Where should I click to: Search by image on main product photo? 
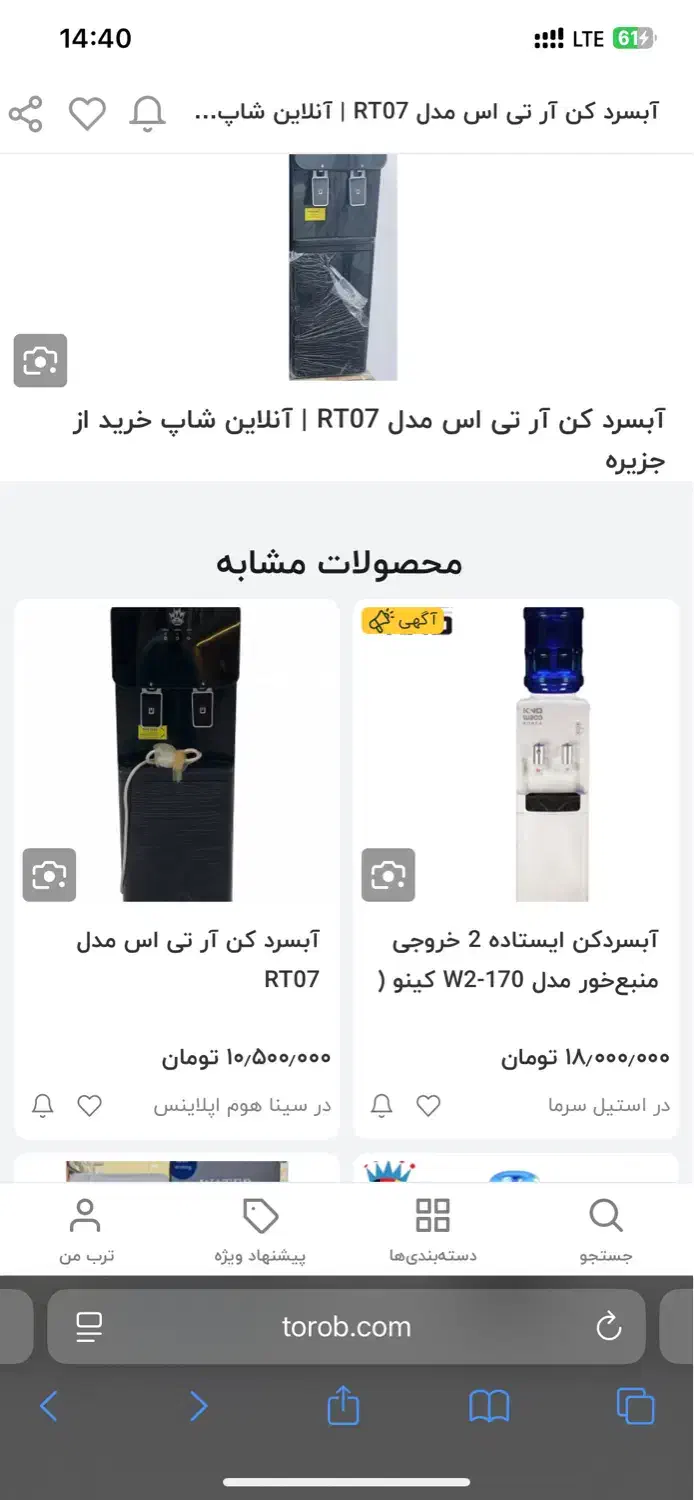pos(40,360)
